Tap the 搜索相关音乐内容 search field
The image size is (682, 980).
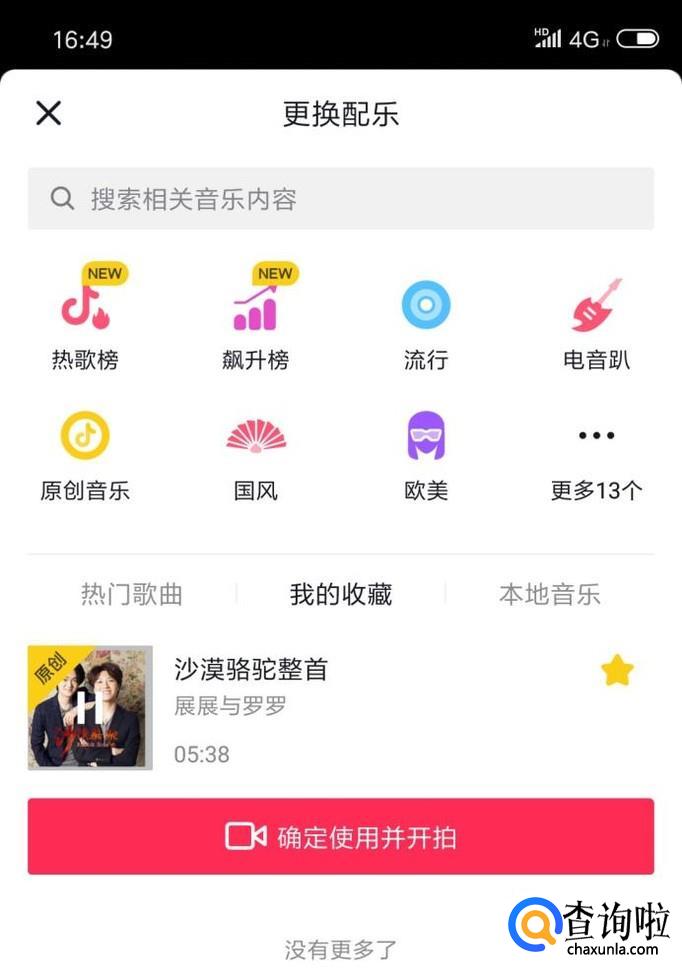pos(340,199)
